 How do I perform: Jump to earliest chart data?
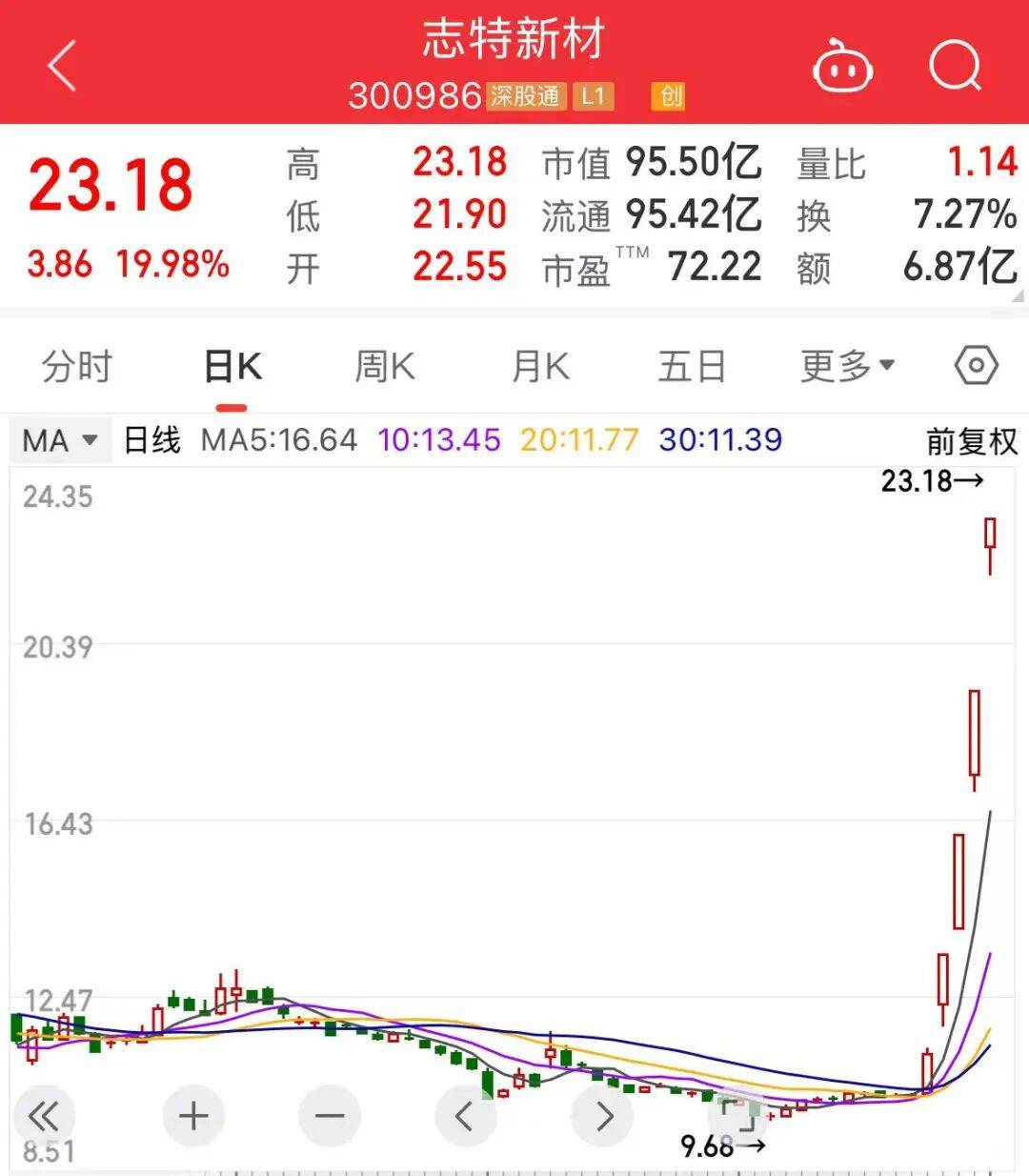tap(44, 1116)
